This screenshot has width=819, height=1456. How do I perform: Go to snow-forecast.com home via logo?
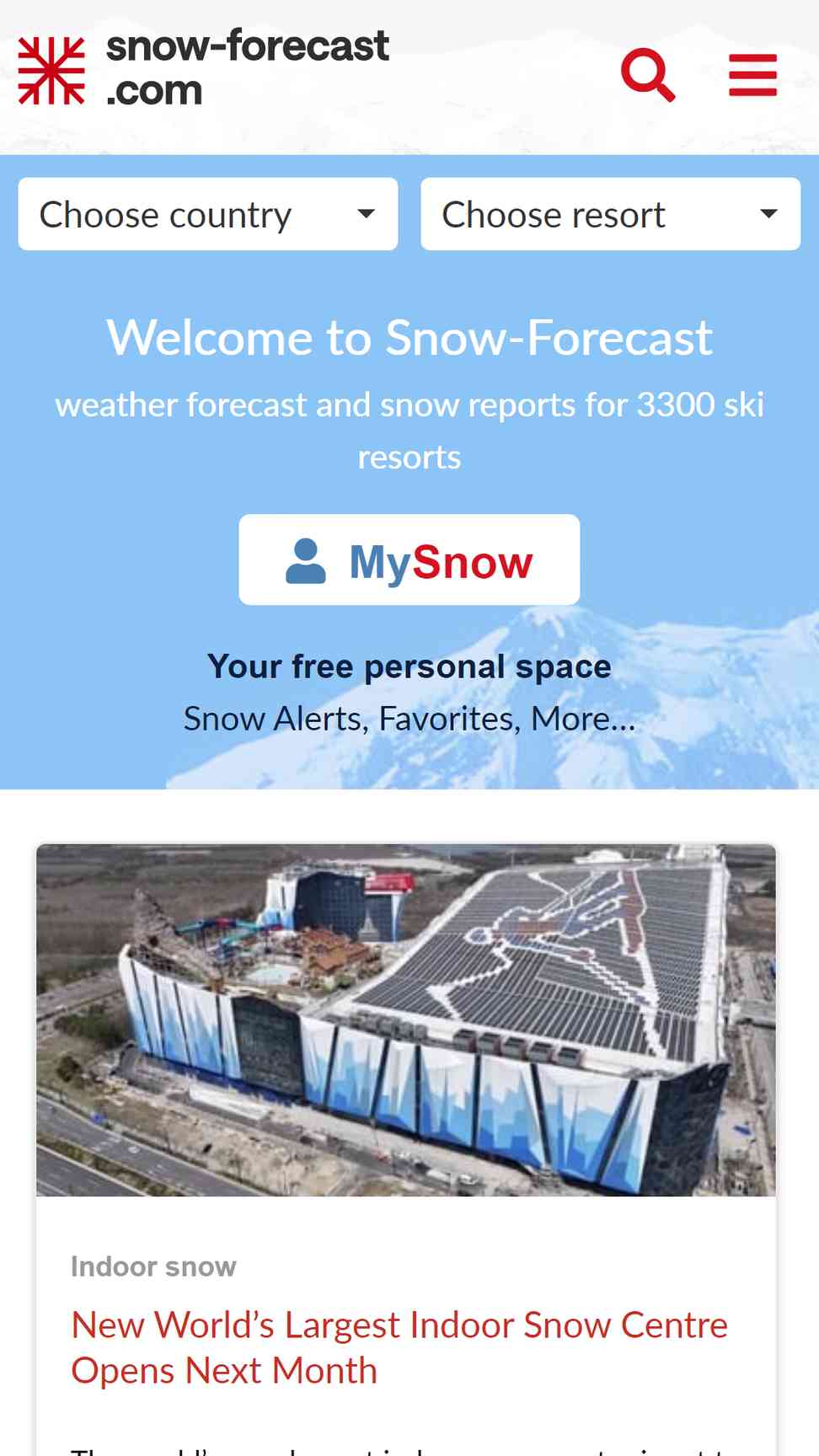[203, 70]
